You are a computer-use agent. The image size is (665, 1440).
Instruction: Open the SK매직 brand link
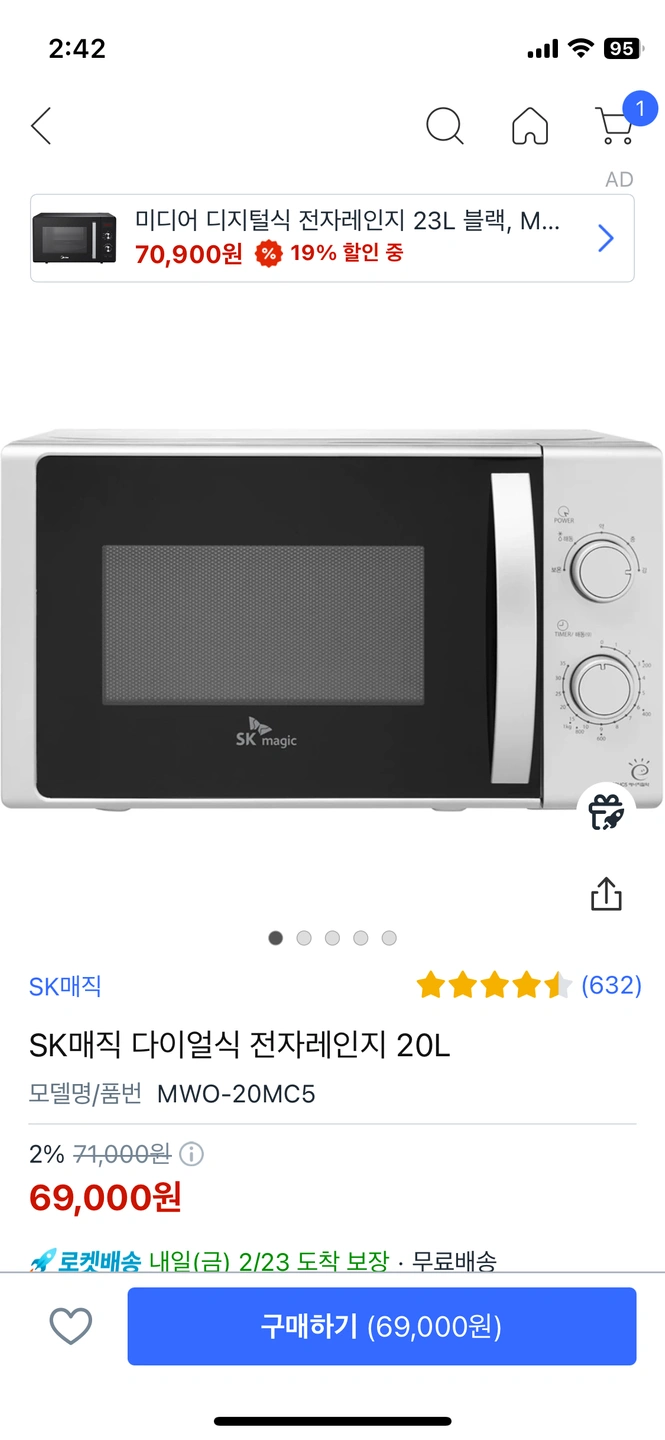(x=65, y=986)
